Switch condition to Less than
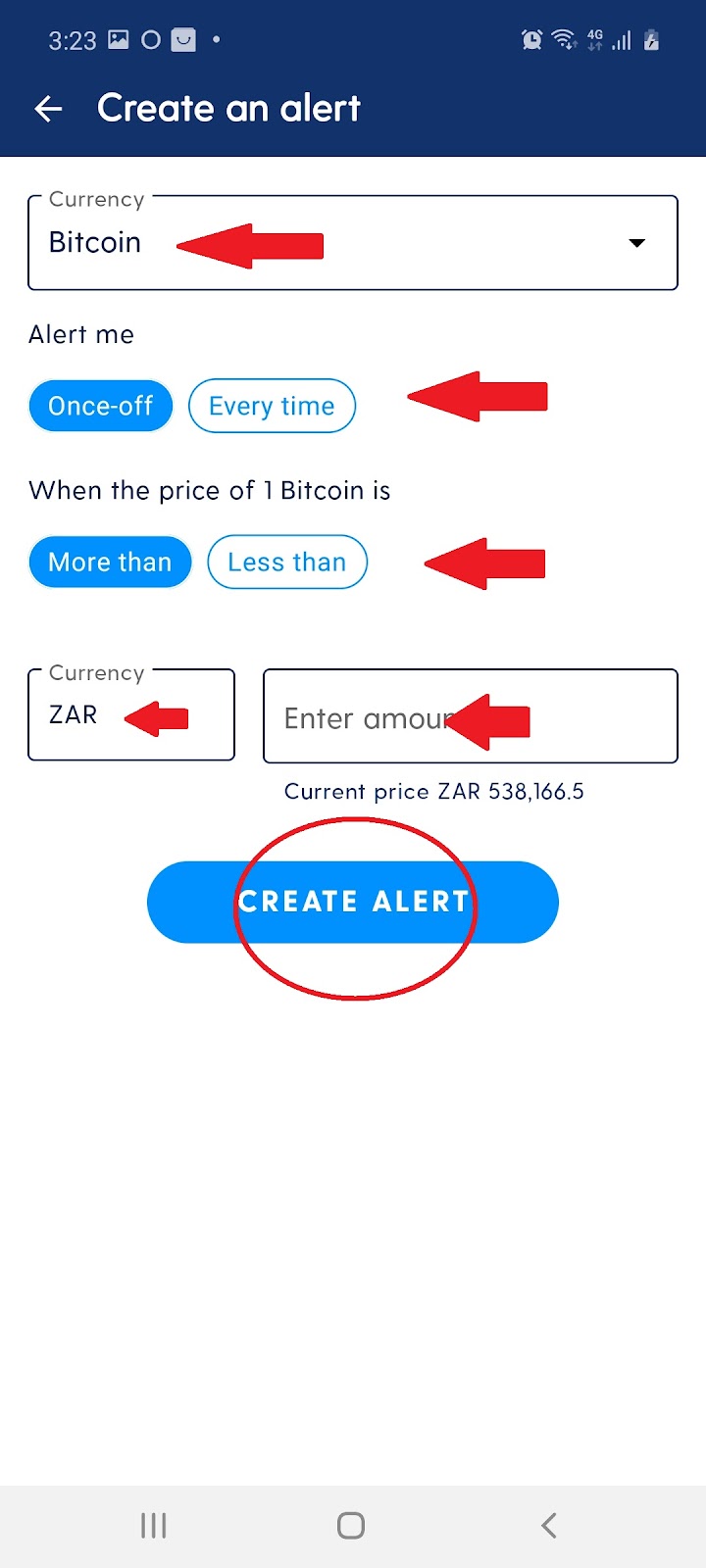Image resolution: width=706 pixels, height=1568 pixels. [287, 562]
